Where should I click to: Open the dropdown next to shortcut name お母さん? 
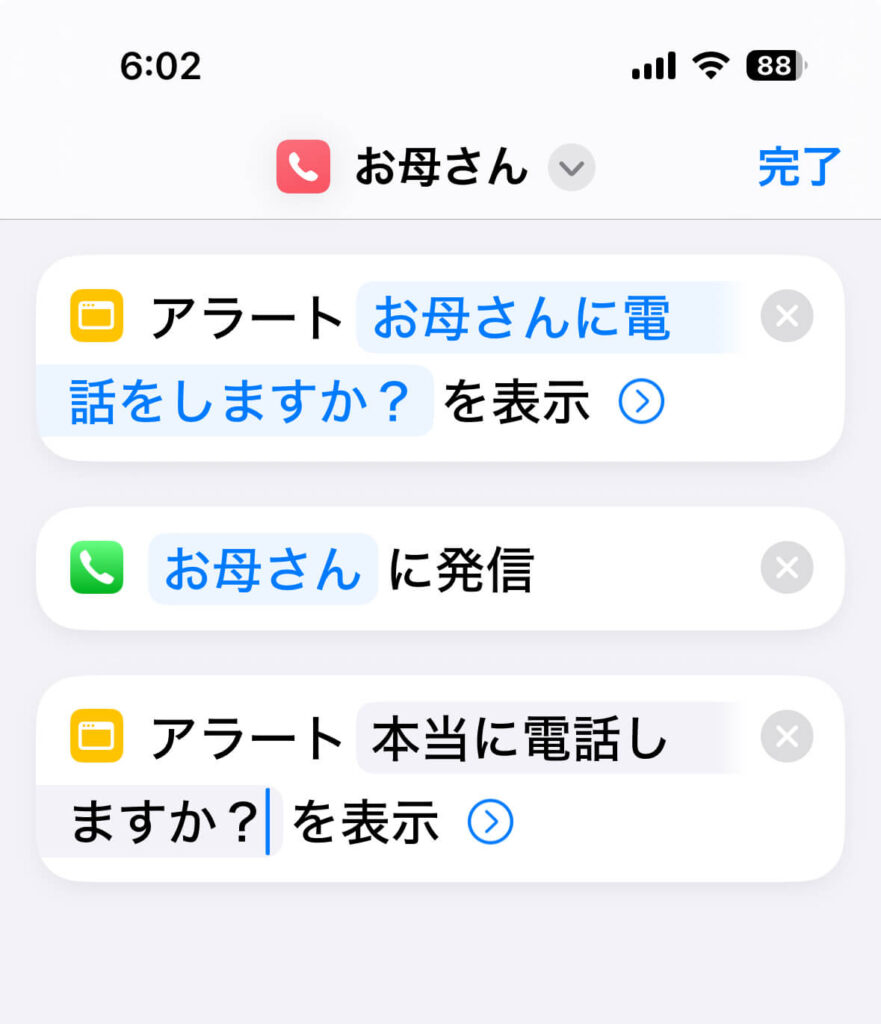tap(571, 168)
